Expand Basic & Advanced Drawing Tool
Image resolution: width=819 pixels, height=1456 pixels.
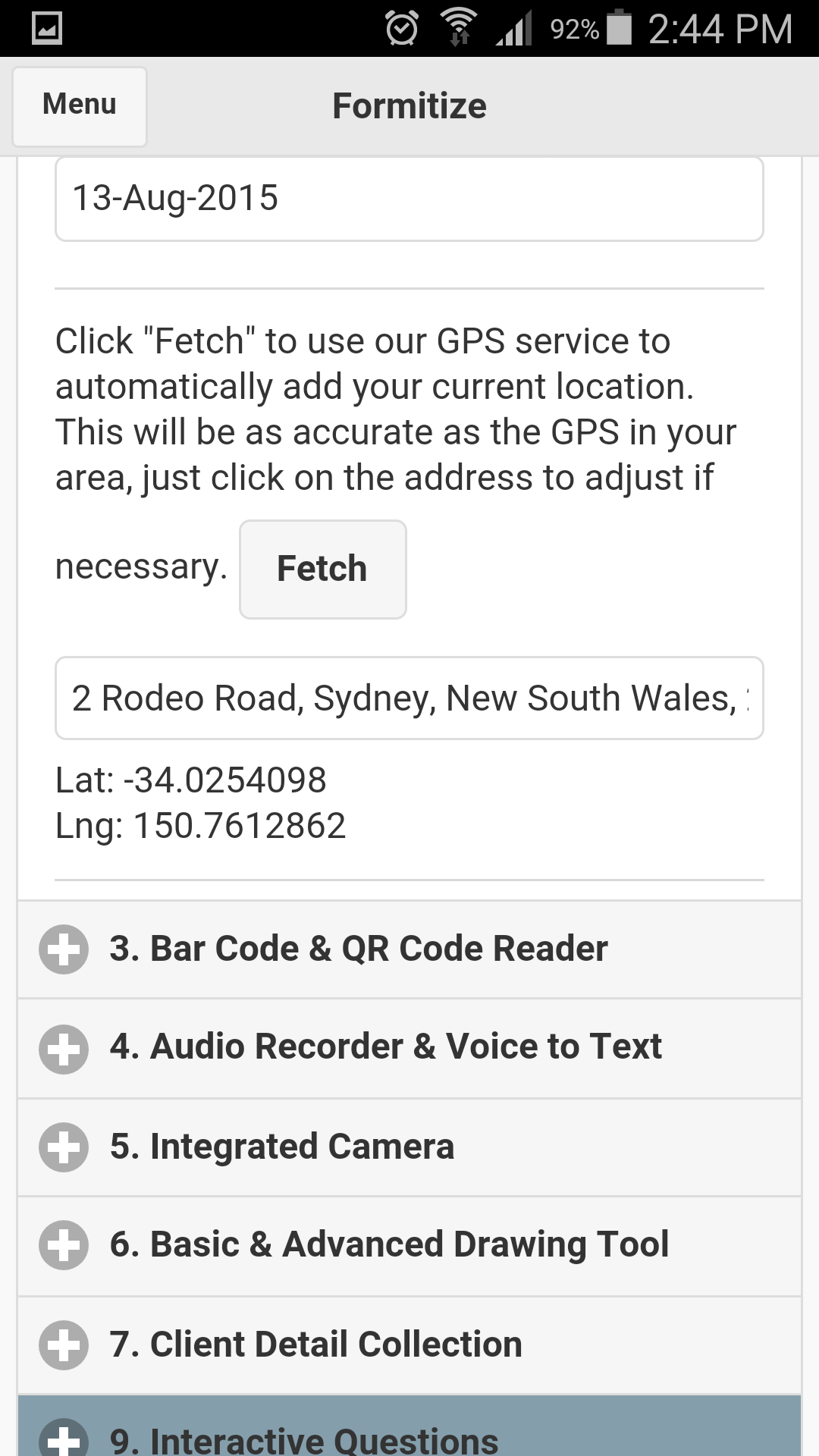click(x=409, y=1245)
